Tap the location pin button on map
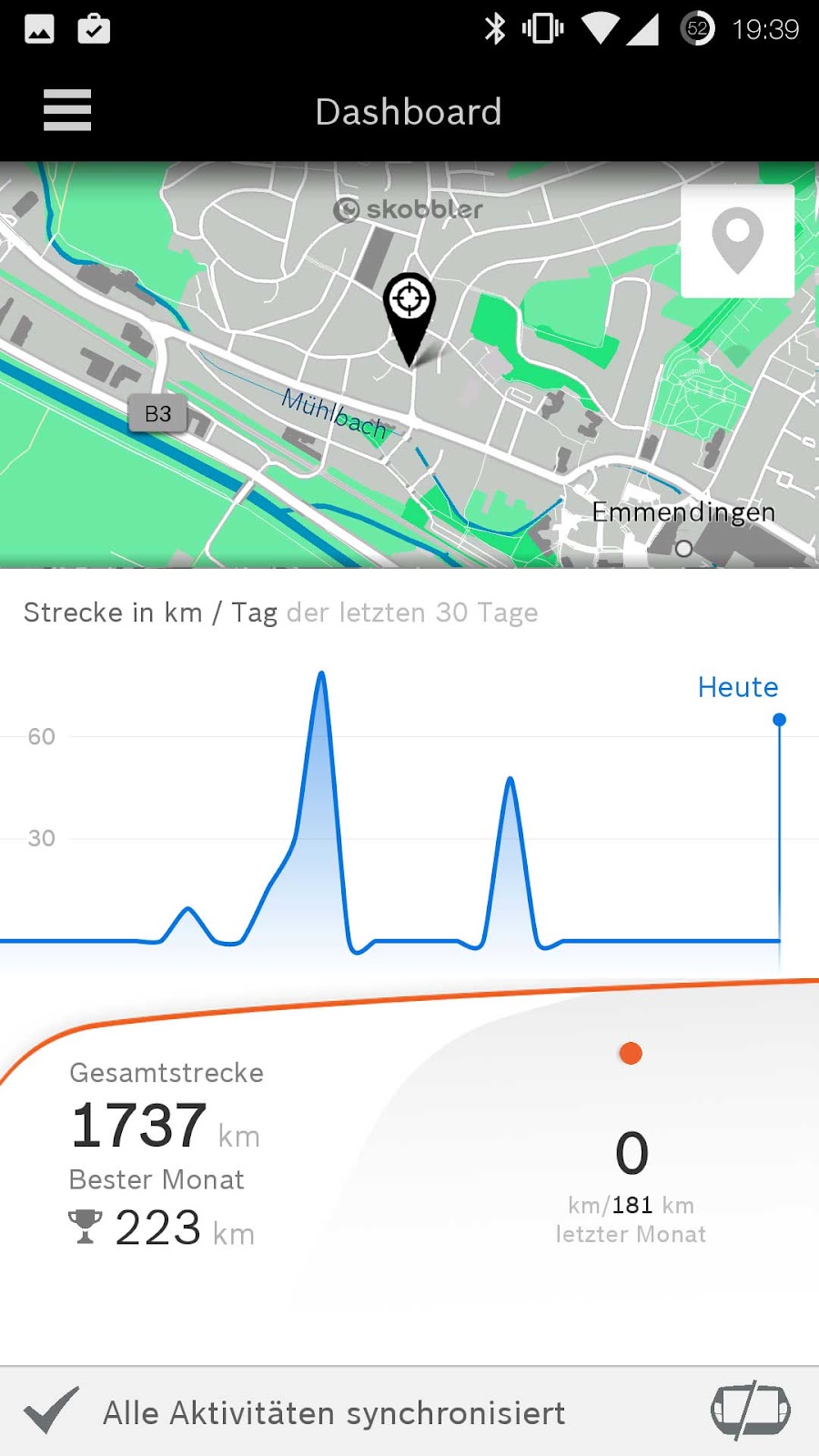 click(x=737, y=241)
